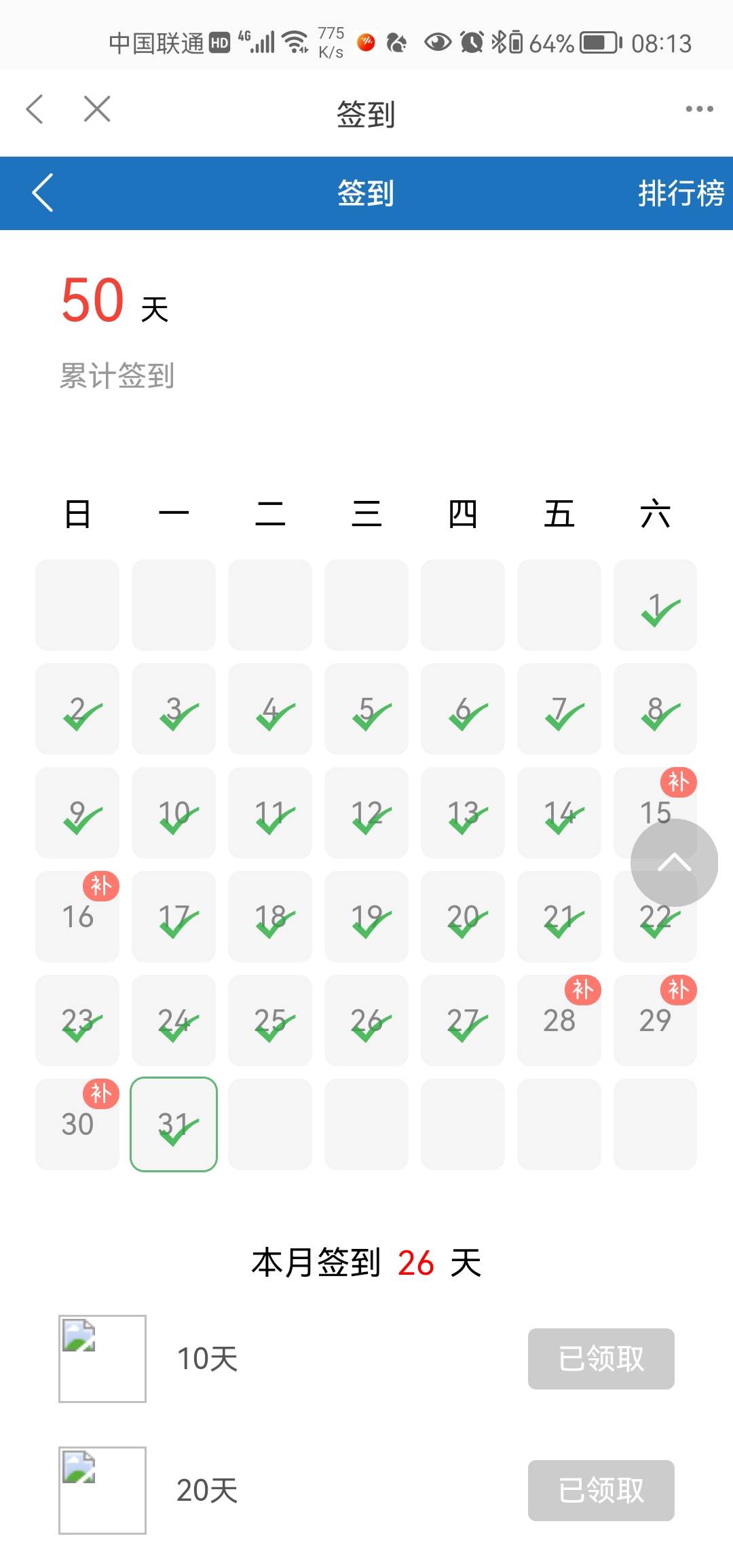Make up sign-in for day 15
733x1568 pixels.
655,813
